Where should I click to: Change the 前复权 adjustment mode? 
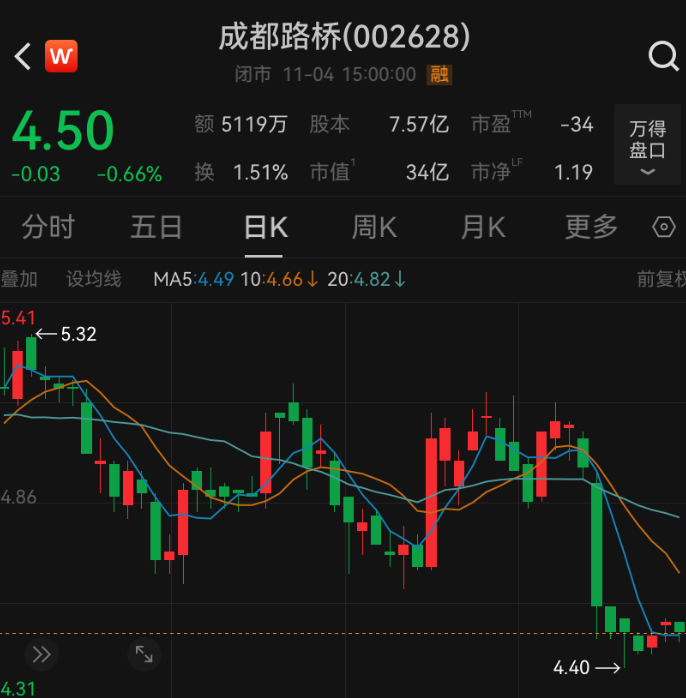click(x=660, y=279)
